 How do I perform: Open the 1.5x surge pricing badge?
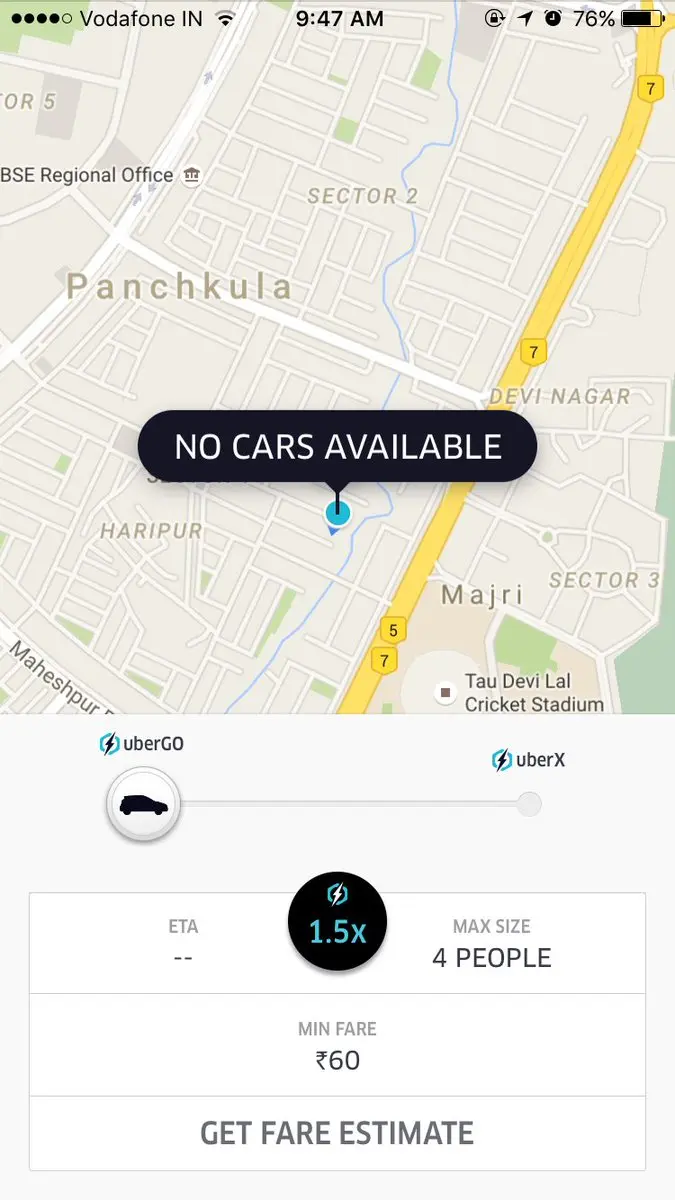point(337,921)
